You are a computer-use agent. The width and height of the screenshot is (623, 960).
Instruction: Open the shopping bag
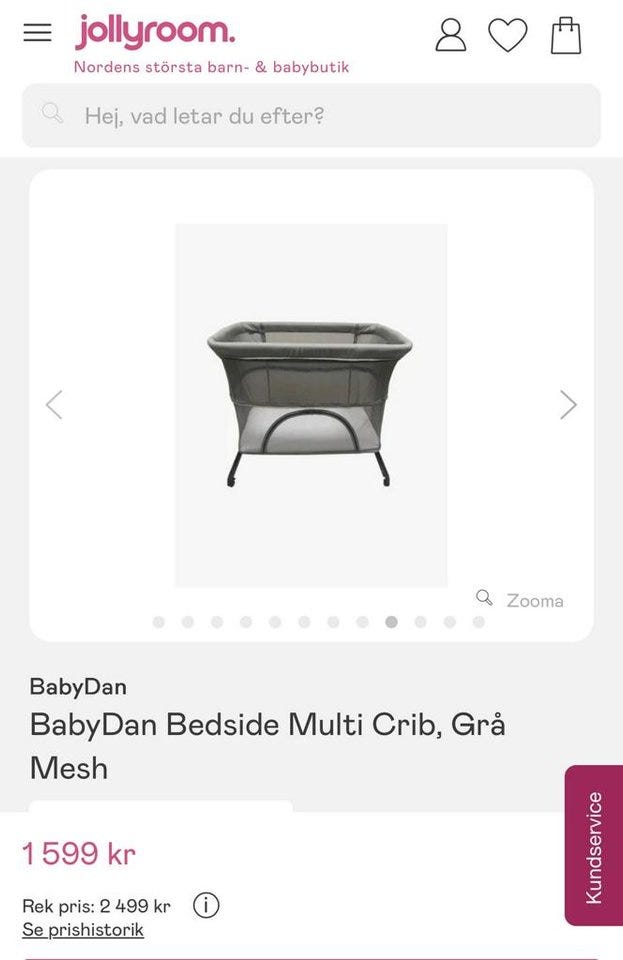point(565,35)
